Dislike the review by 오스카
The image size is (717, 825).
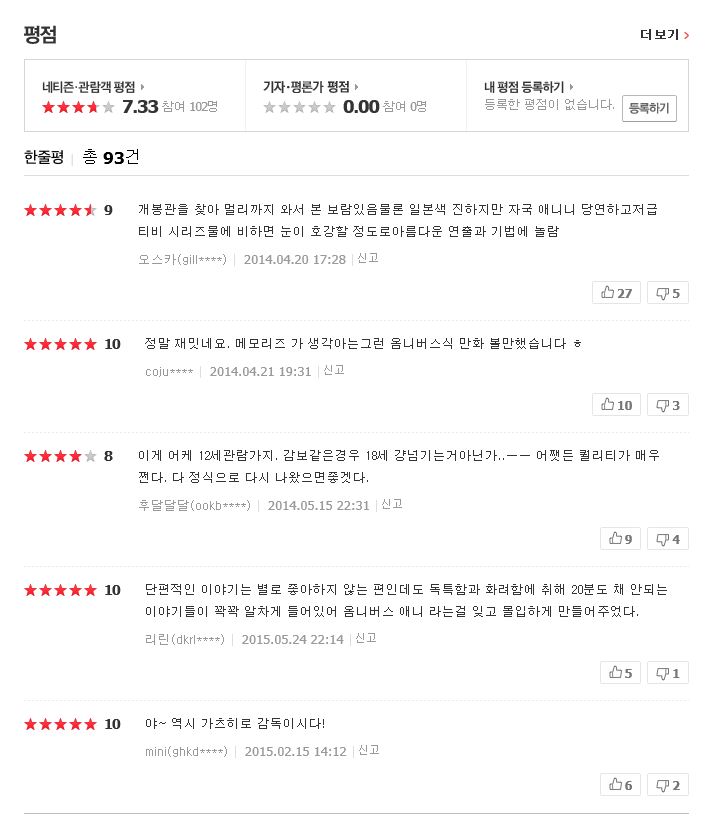coord(667,293)
